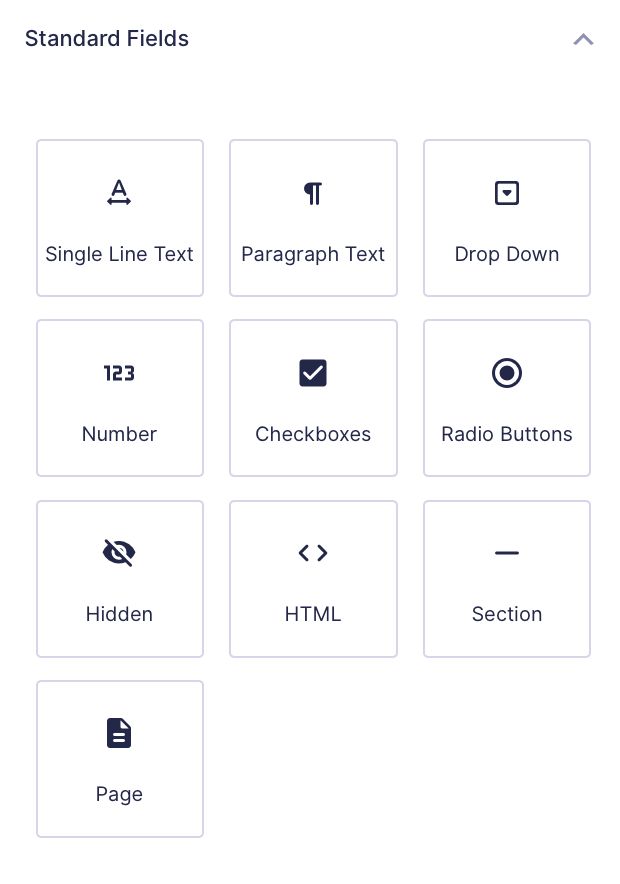This screenshot has width=620, height=884.
Task: Insert an HTML field
Action: [313, 578]
